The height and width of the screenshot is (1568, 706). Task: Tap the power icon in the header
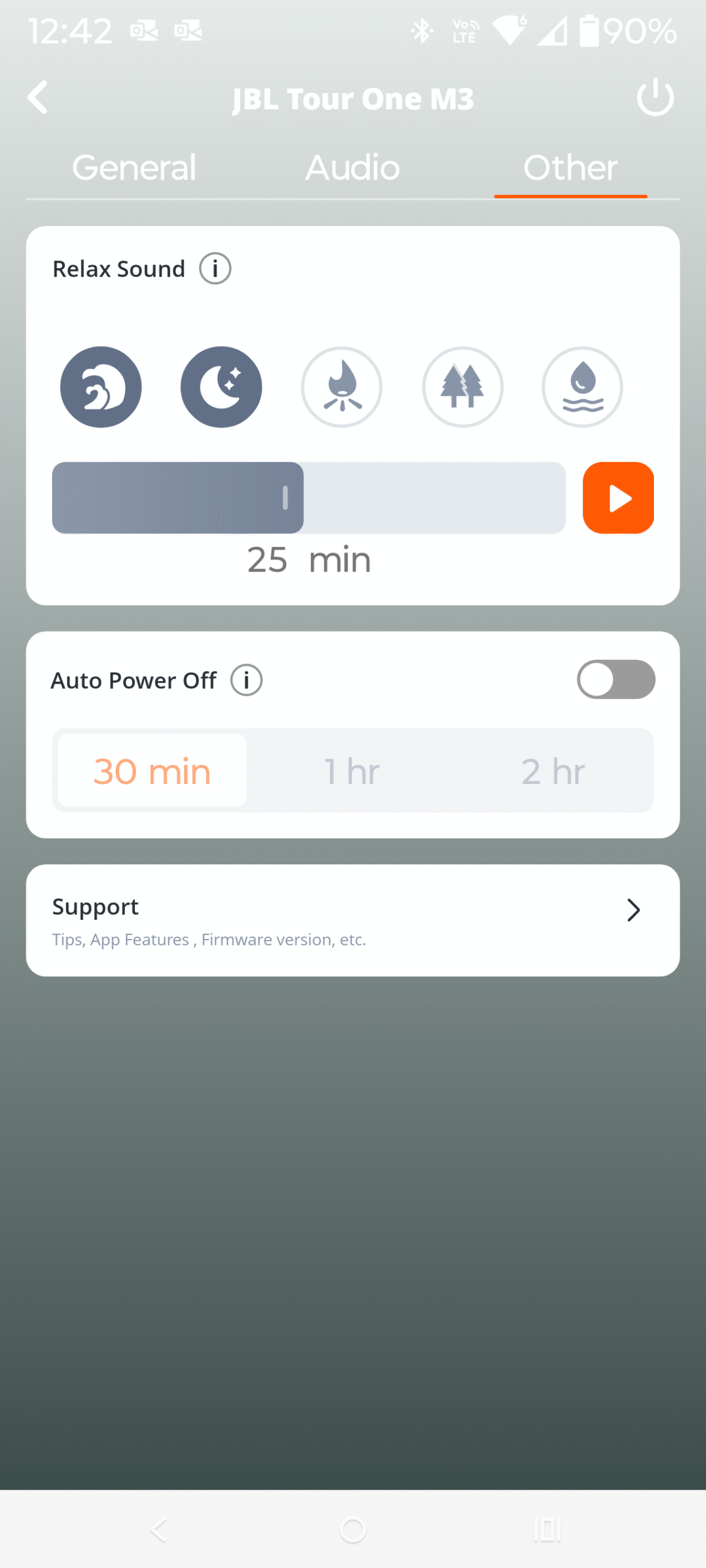(655, 97)
